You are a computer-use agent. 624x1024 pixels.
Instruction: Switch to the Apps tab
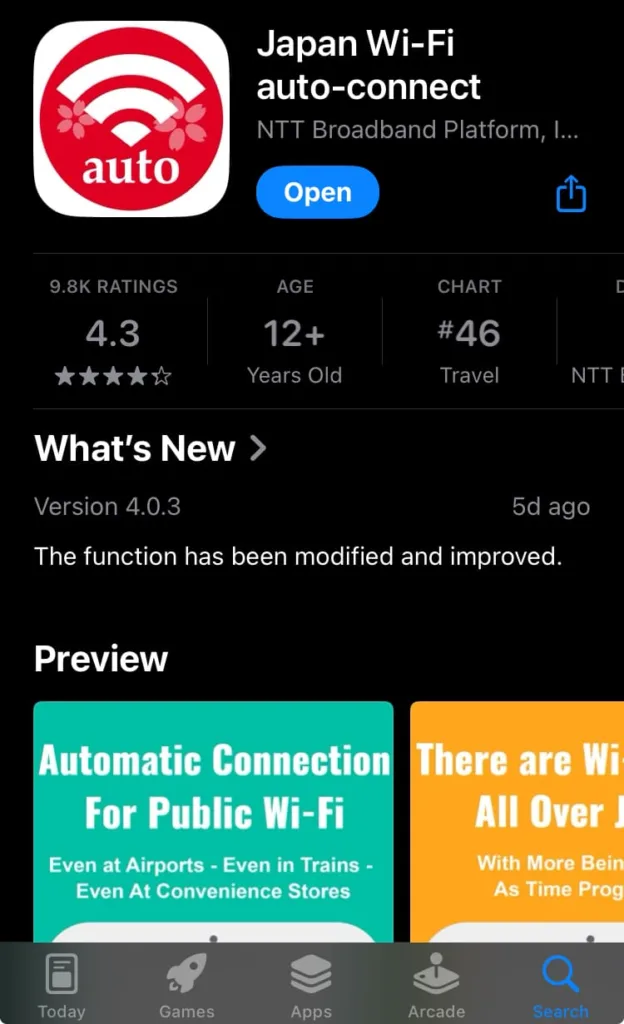[x=311, y=984]
